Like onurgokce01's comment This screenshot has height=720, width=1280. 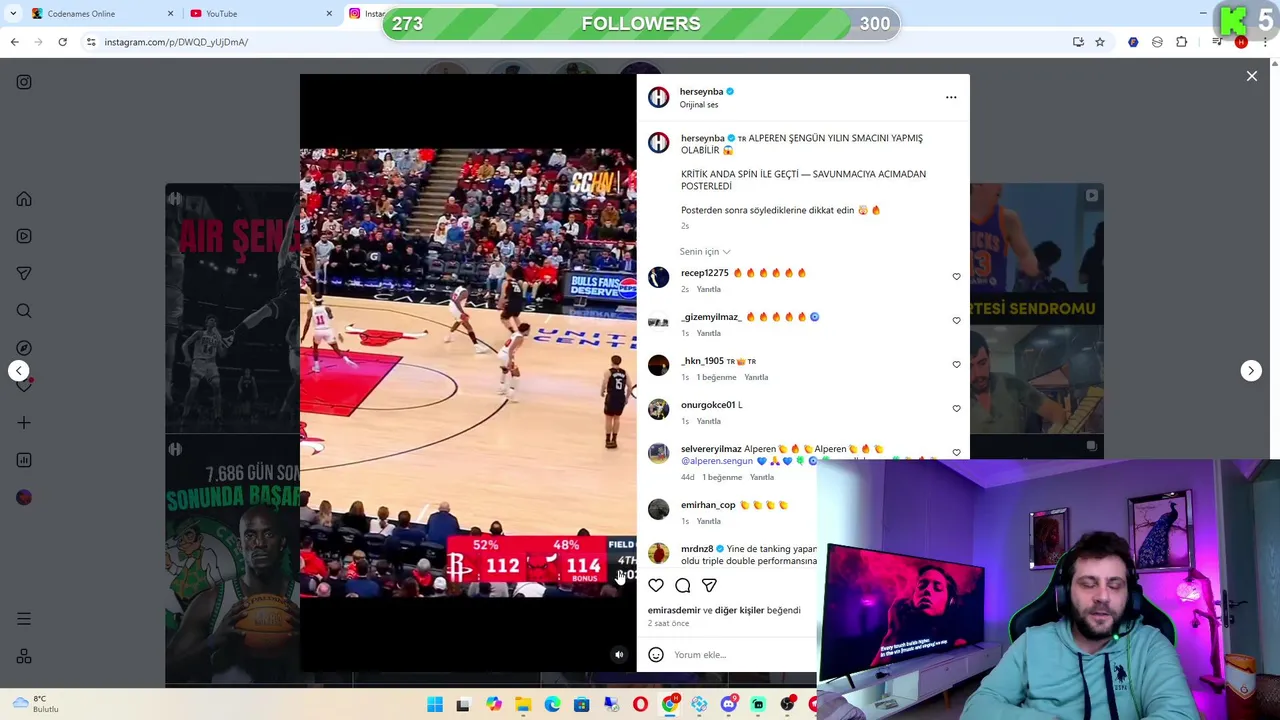(956, 409)
